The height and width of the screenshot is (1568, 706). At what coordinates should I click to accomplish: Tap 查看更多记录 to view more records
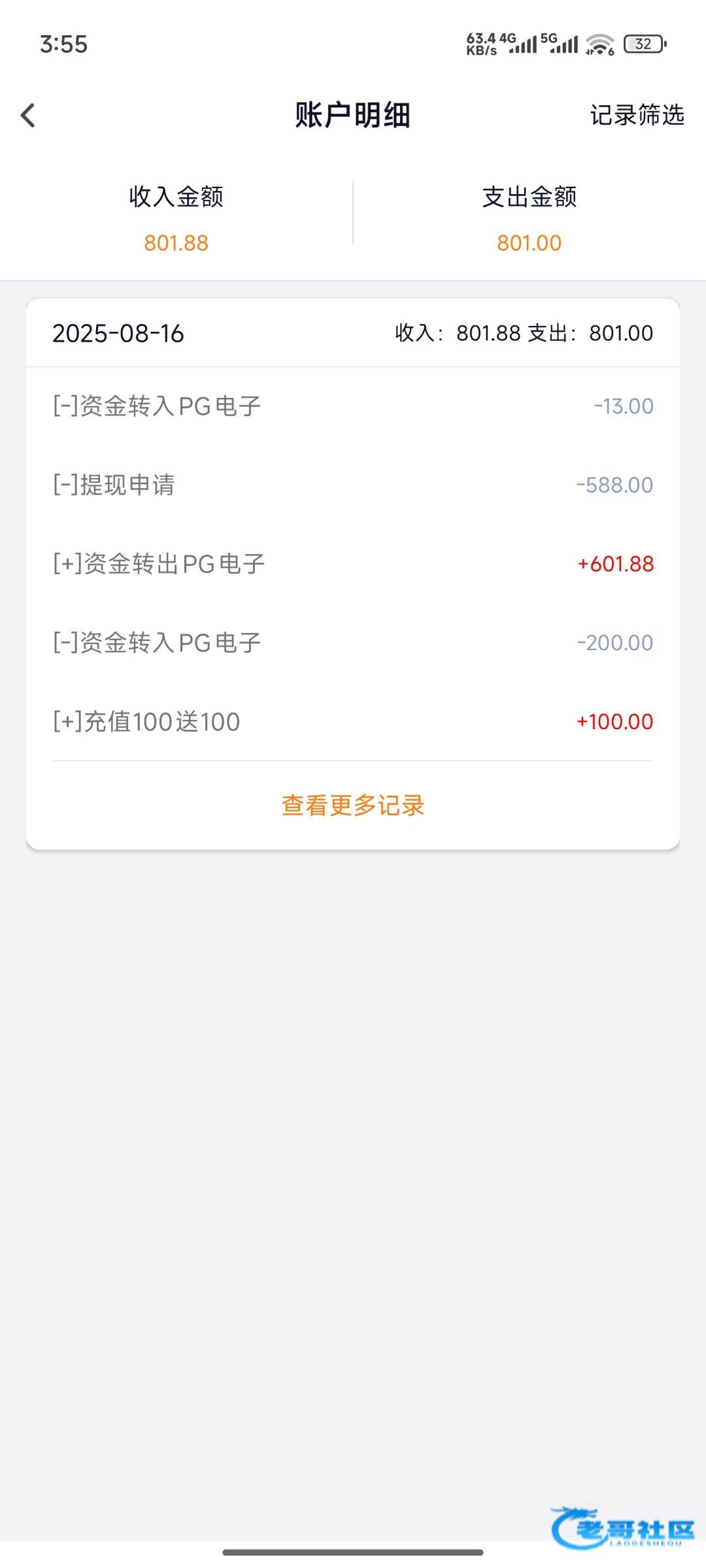click(353, 805)
